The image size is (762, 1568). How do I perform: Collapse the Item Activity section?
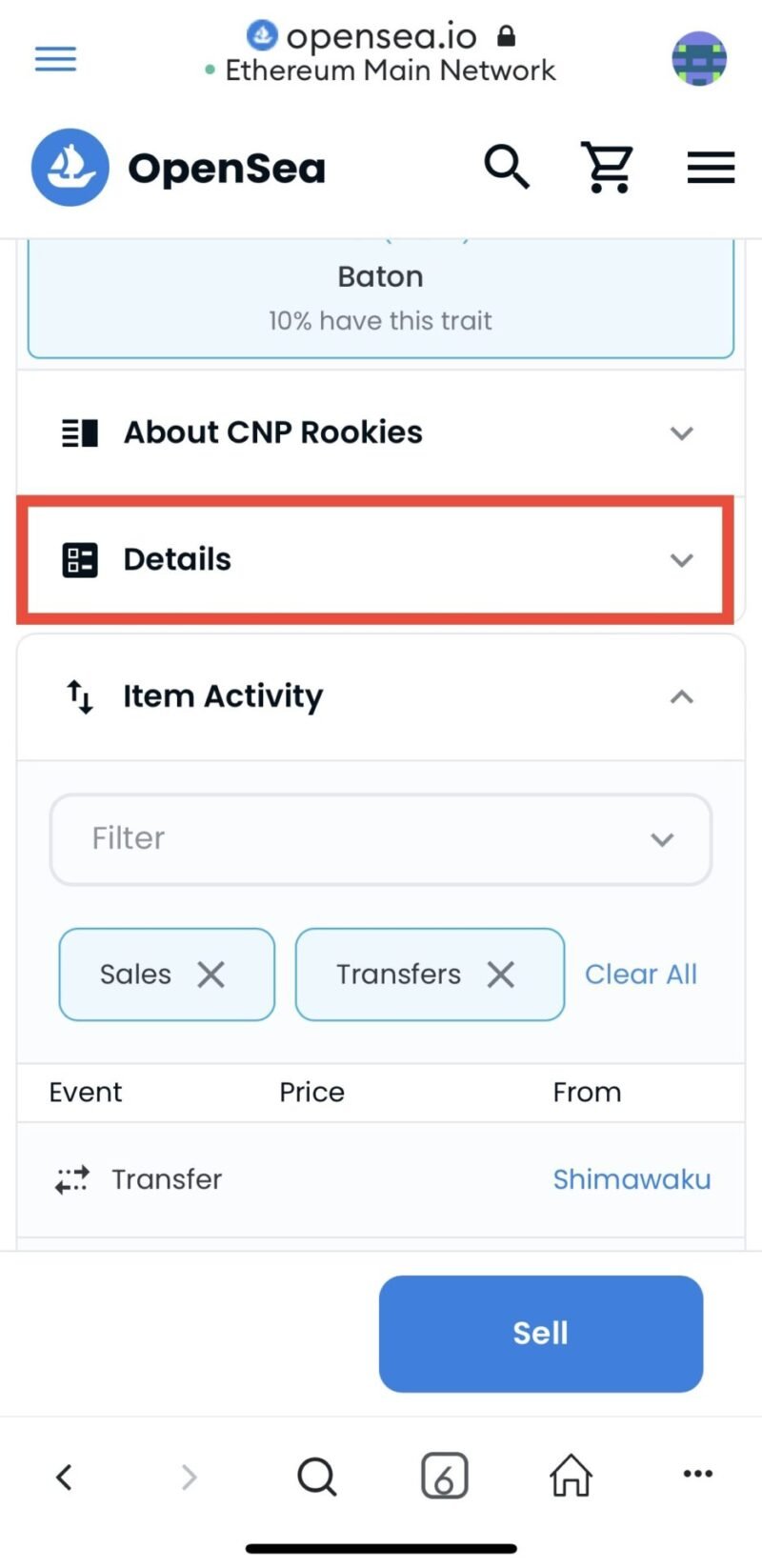pyautogui.click(x=380, y=696)
